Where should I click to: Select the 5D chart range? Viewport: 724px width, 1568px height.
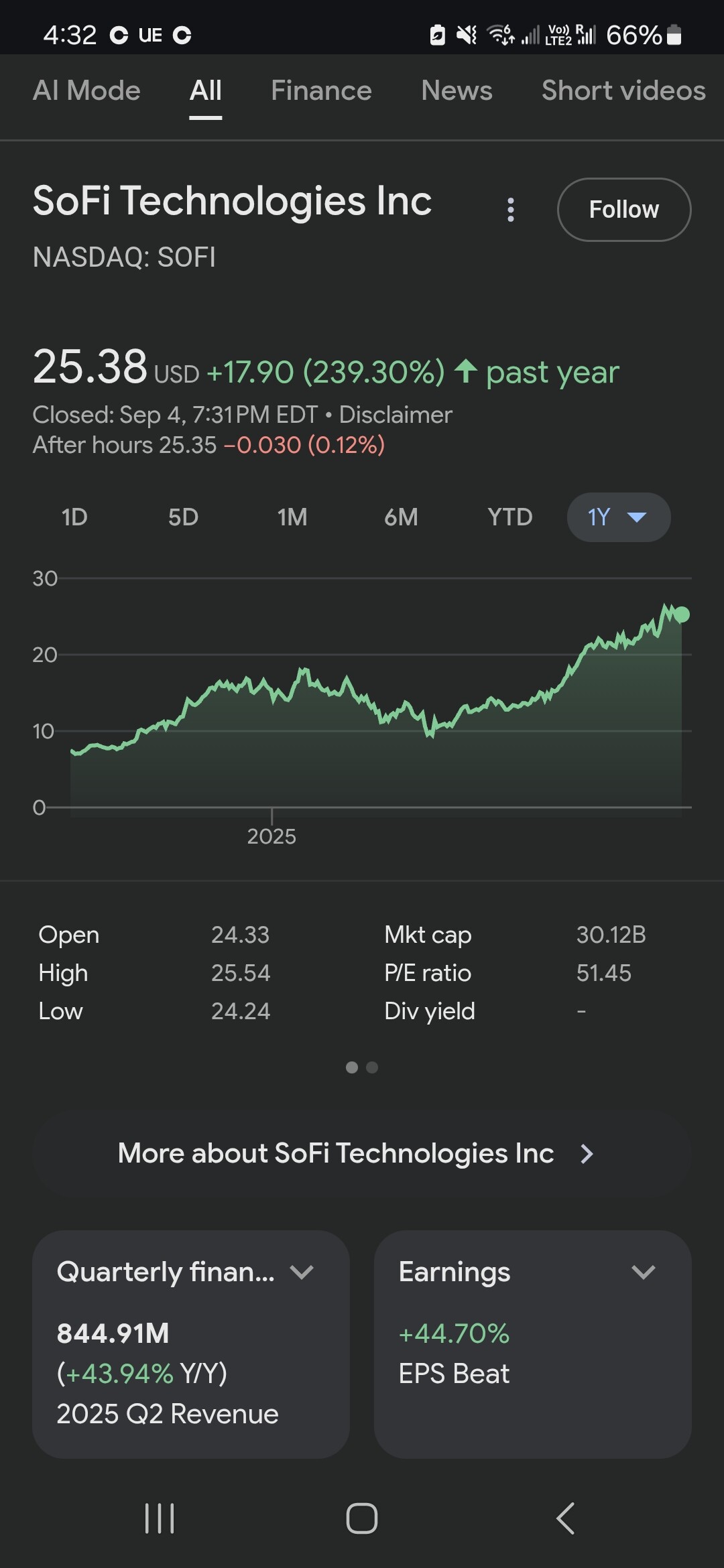(x=183, y=517)
